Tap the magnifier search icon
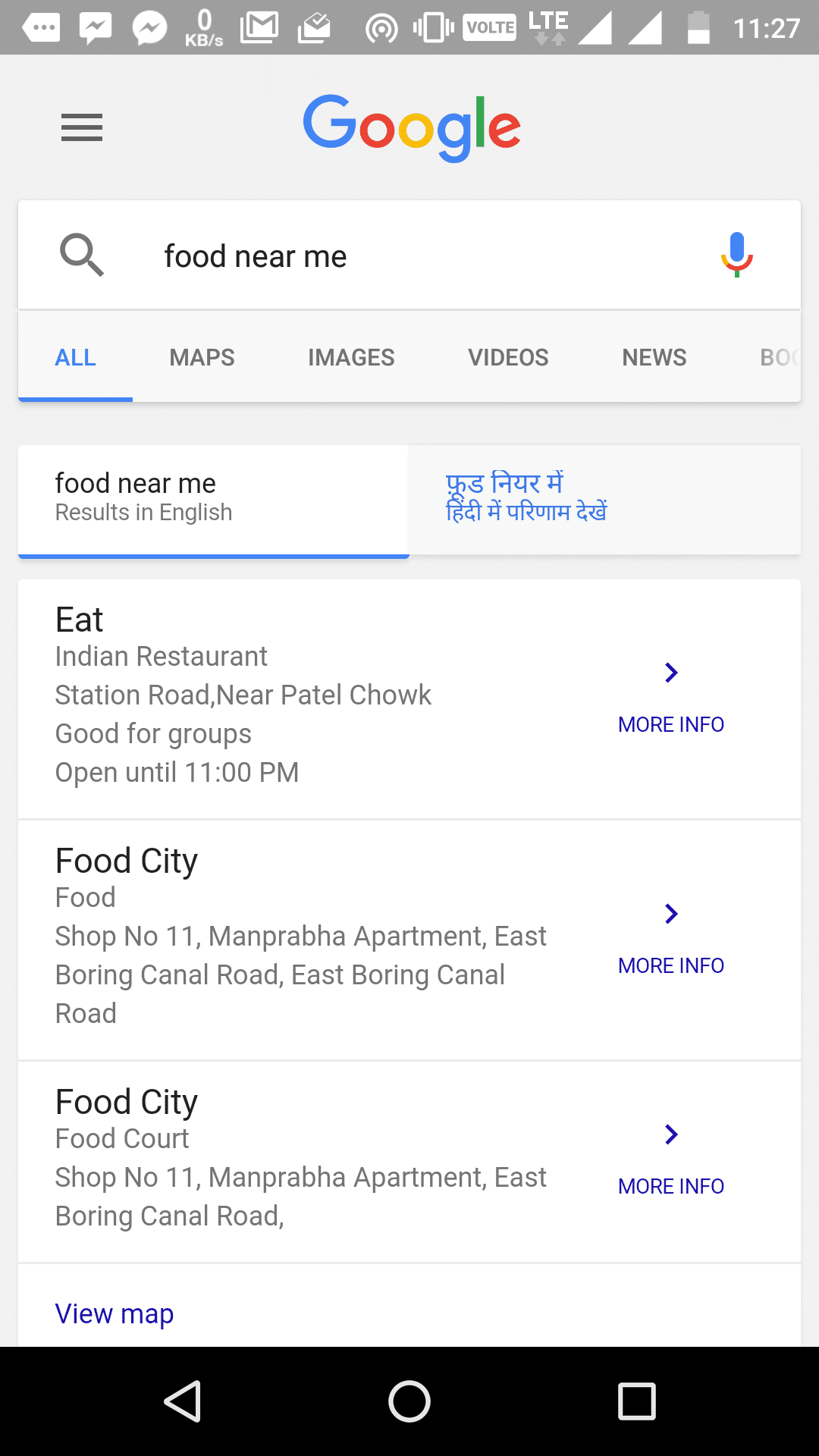Image resolution: width=819 pixels, height=1456 pixels. click(x=82, y=255)
